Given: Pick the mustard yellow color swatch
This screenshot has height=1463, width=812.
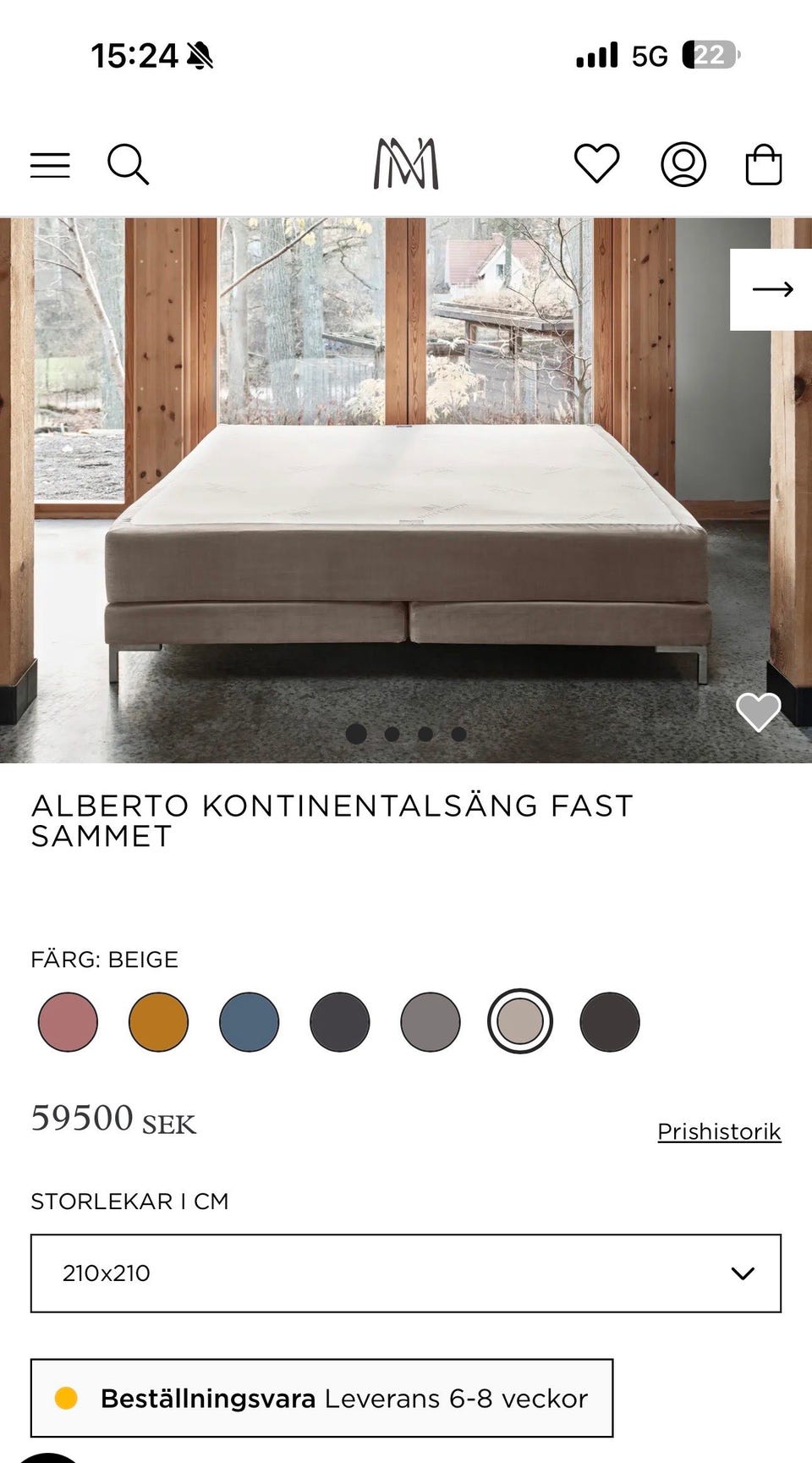Looking at the screenshot, I should coord(158,1022).
